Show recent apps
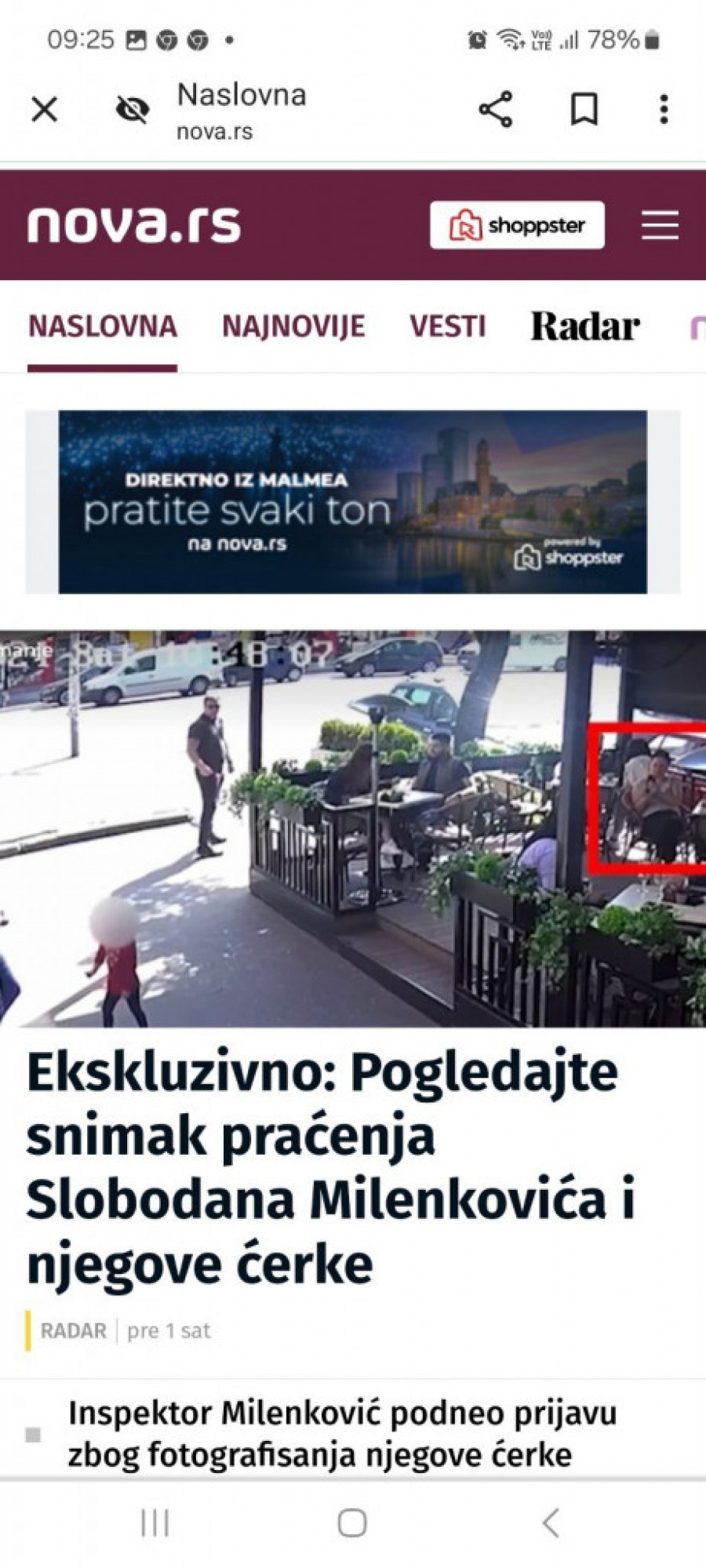Image resolution: width=706 pixels, height=1568 pixels. 155,1523
